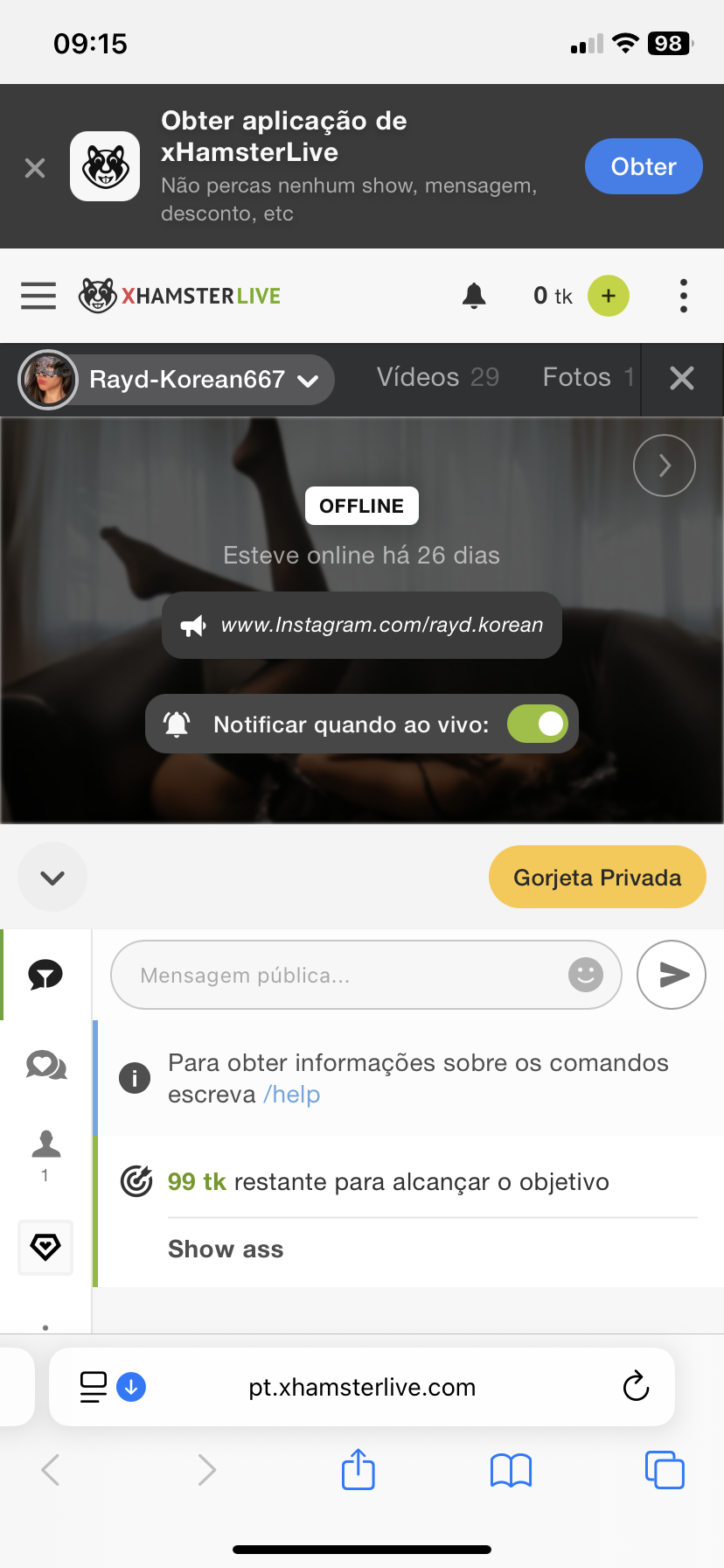Dismiss the app download banner
This screenshot has width=724, height=1568.
pyautogui.click(x=35, y=167)
